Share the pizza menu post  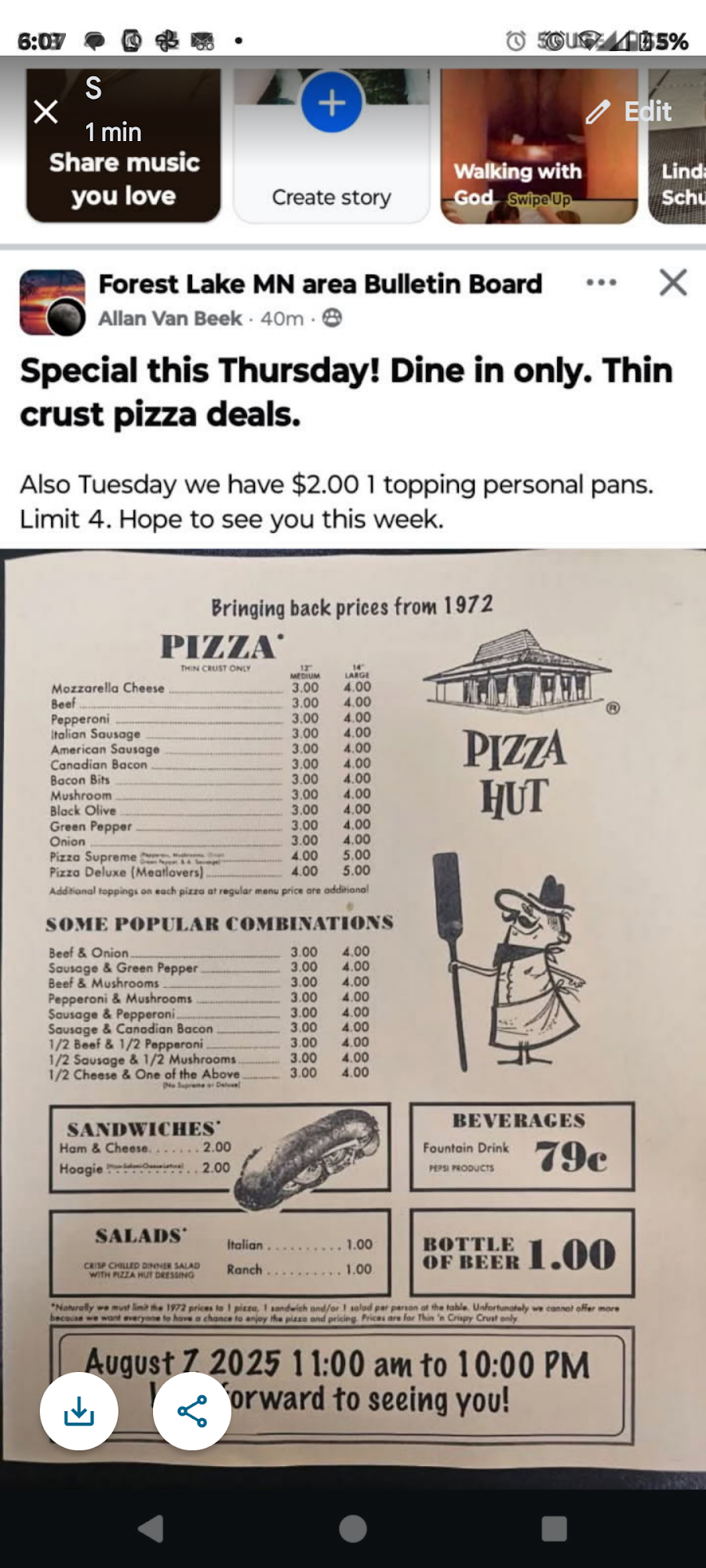(x=192, y=1410)
